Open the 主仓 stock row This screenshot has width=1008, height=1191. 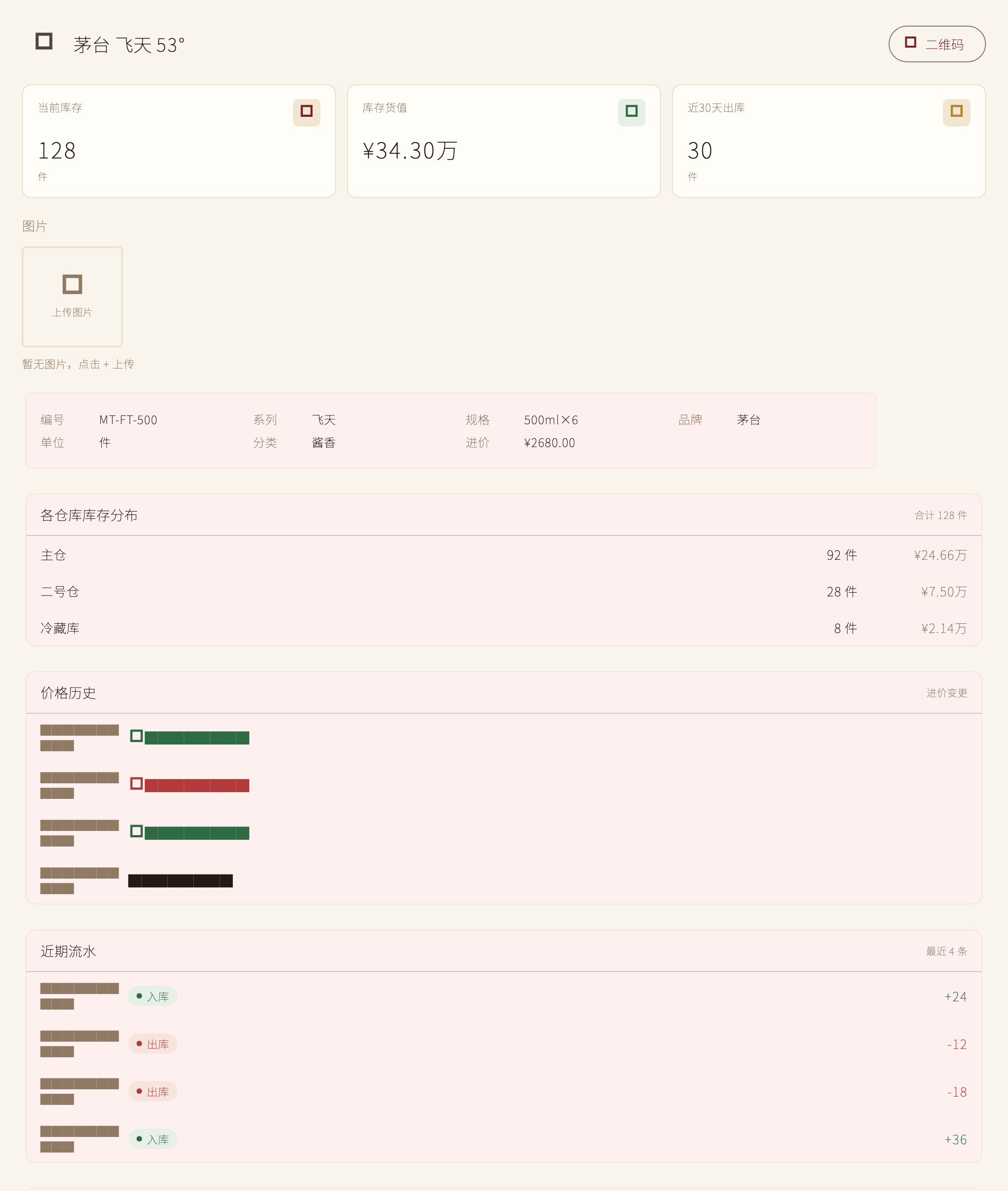click(x=504, y=555)
